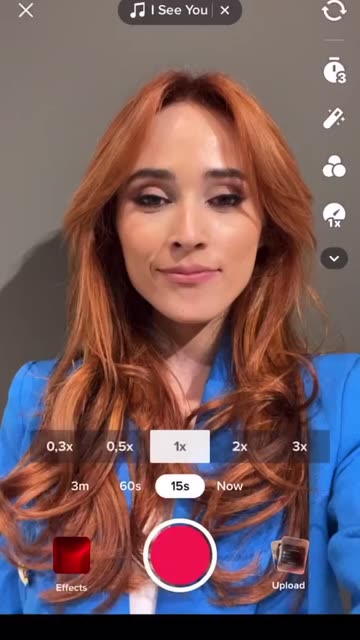Screen dimensions: 360x640
Task: Open the 3-second countdown timer
Action: click(334, 71)
